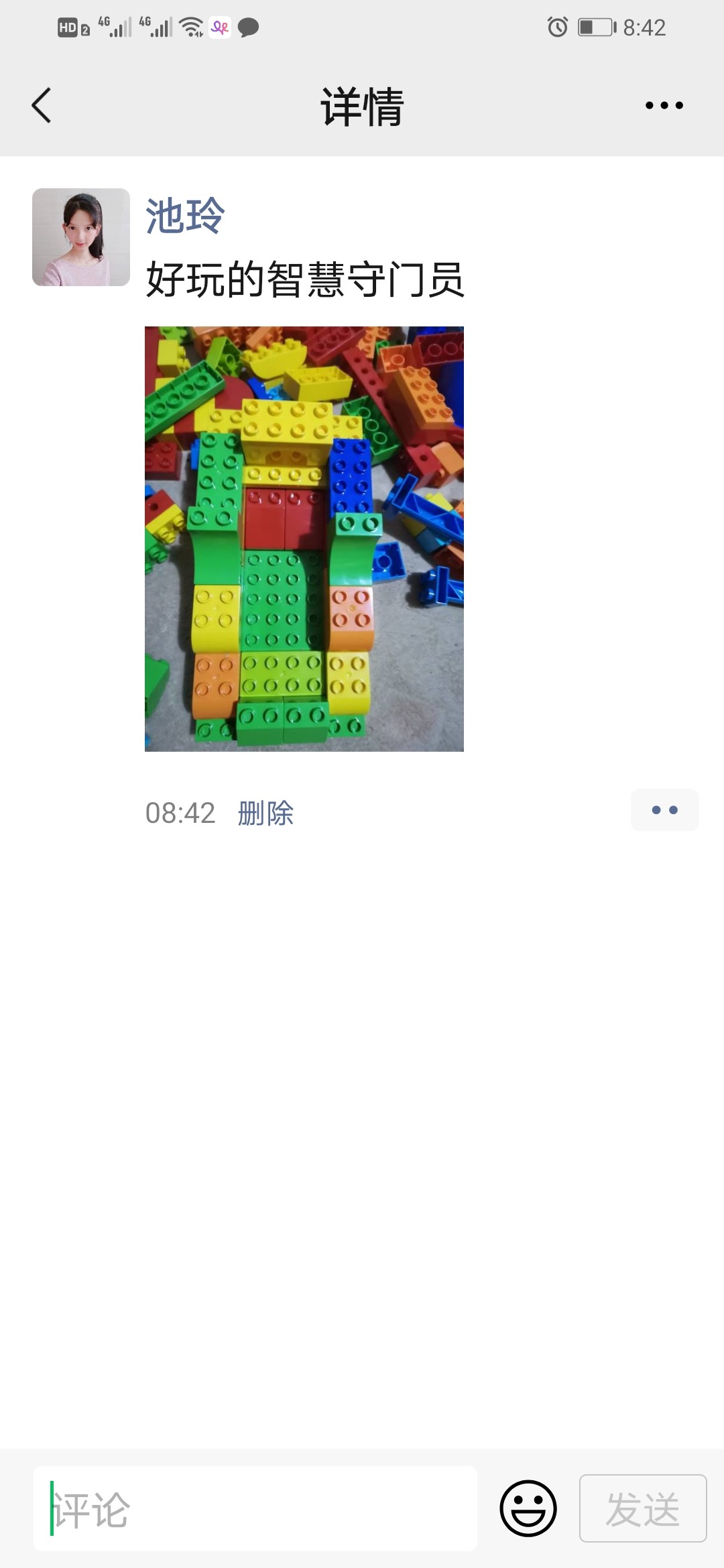Open 池玲's profile picture

point(81,237)
